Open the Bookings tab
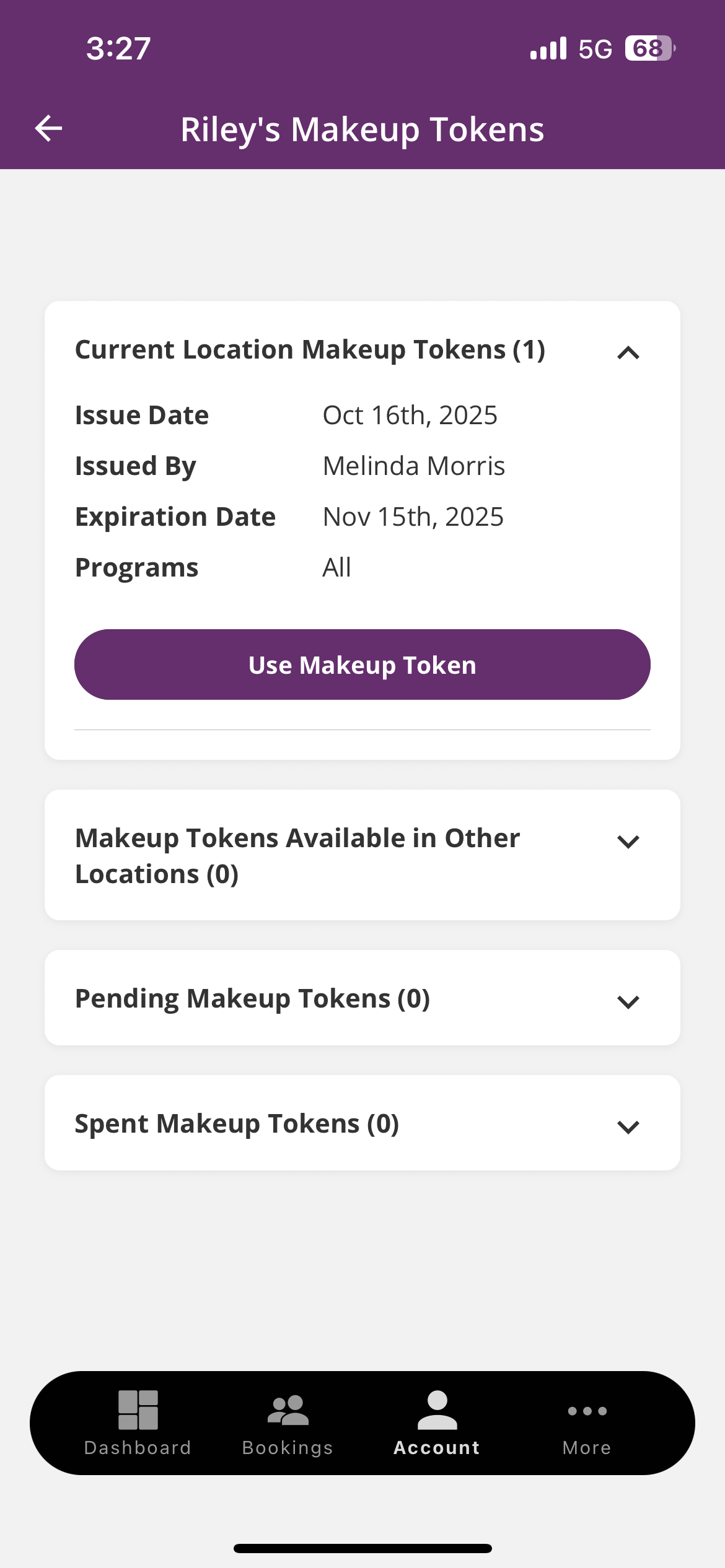The image size is (725, 1568). pyautogui.click(x=288, y=1422)
